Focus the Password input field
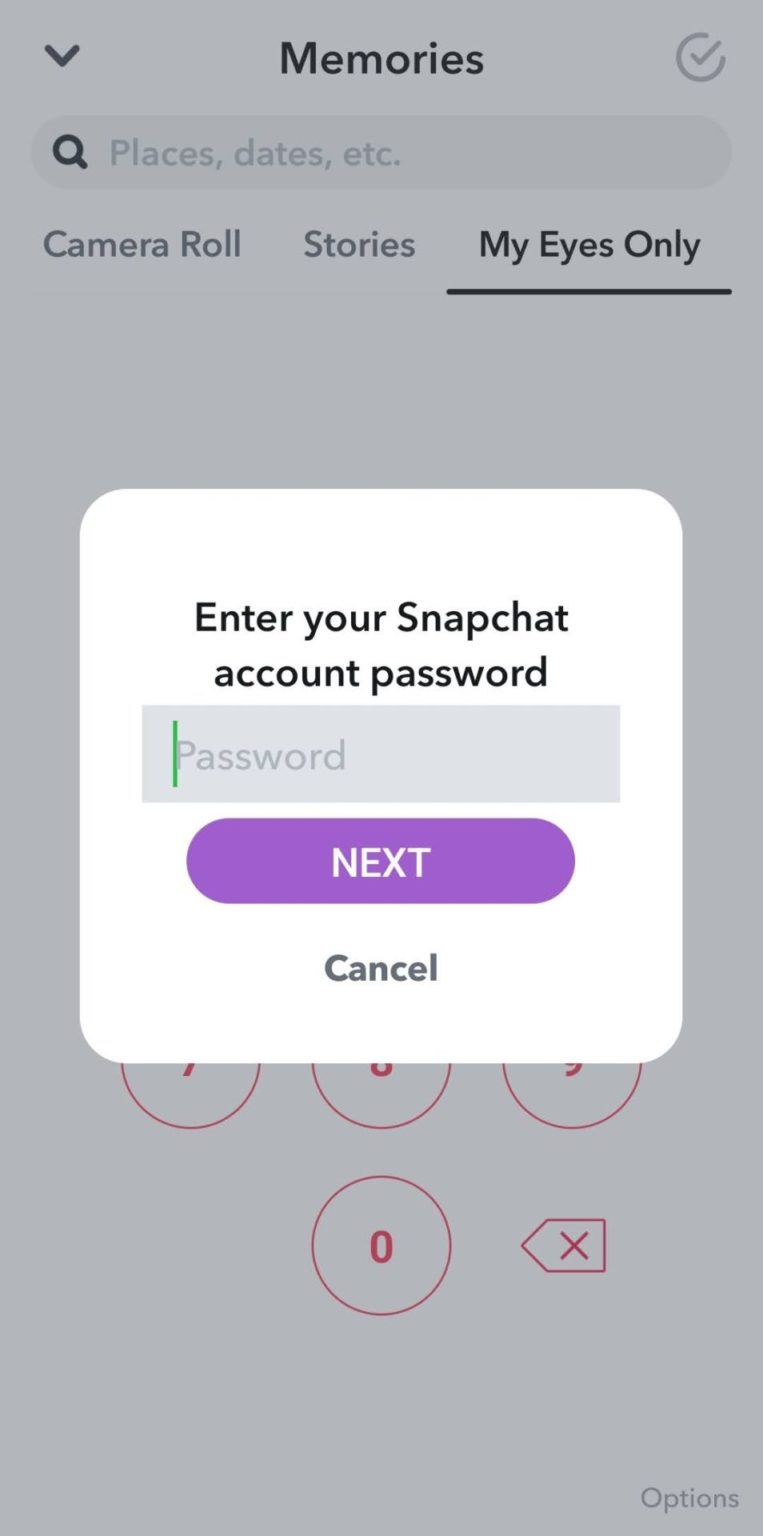The width and height of the screenshot is (763, 1536). coord(381,754)
